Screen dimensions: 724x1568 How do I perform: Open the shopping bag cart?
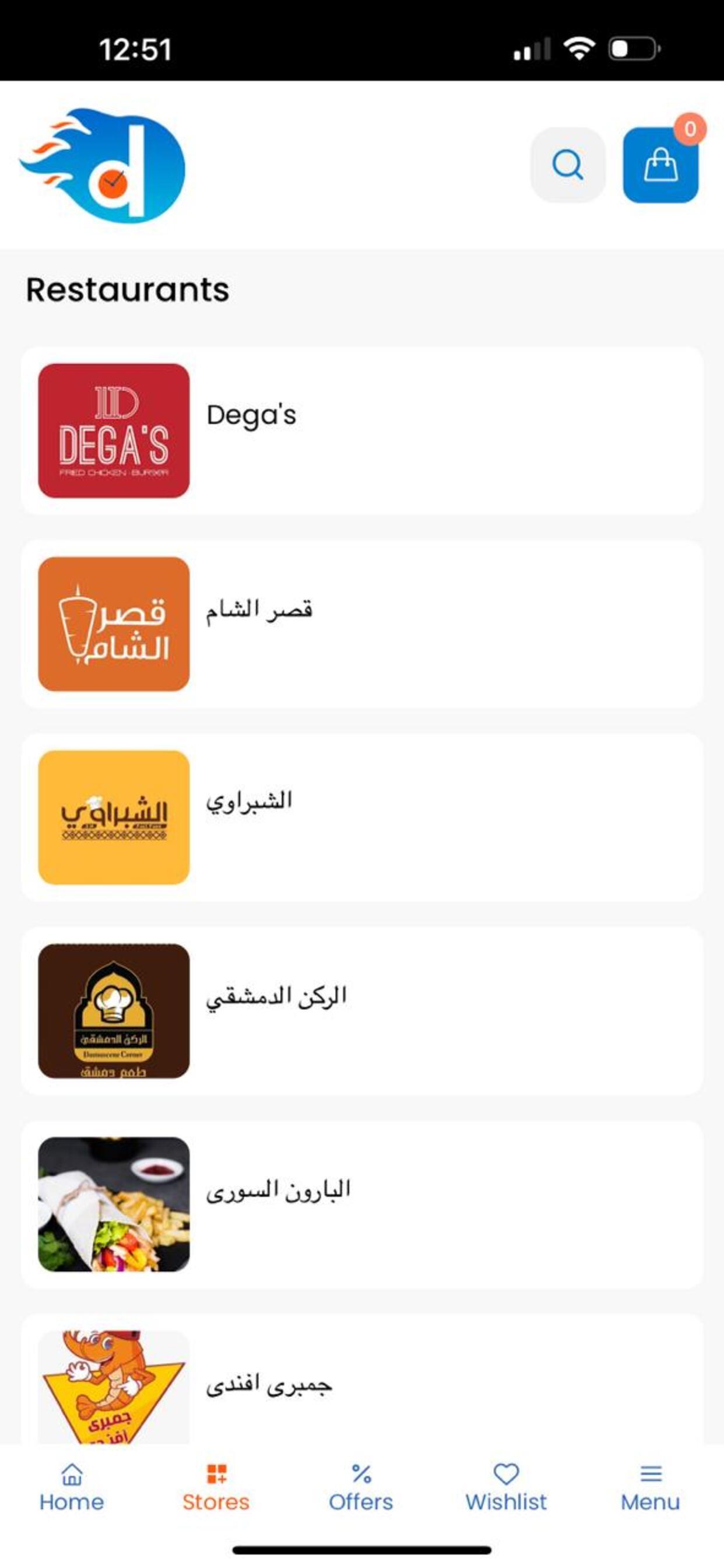pyautogui.click(x=660, y=165)
